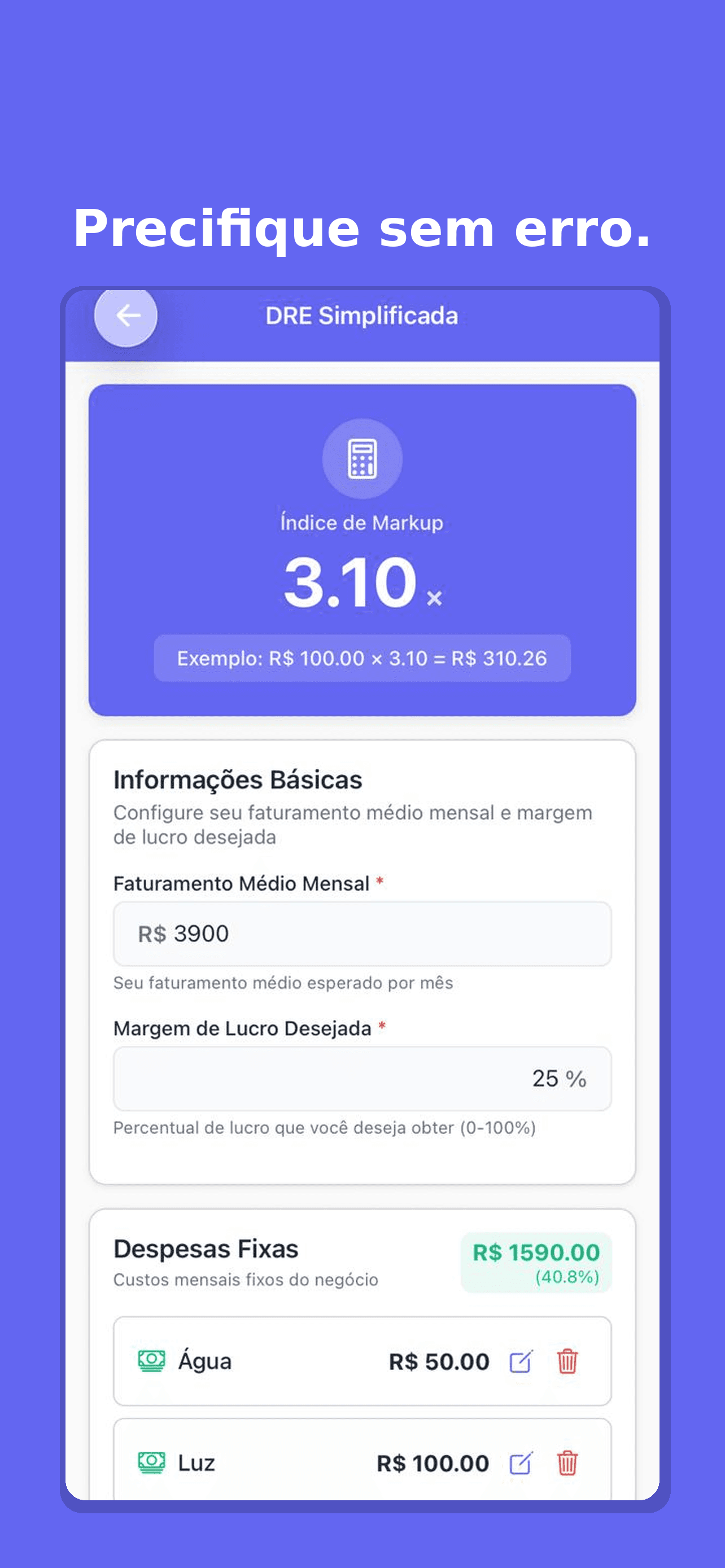Click the green money icon beside Água
This screenshot has height=1568, width=725.
coord(151,1362)
